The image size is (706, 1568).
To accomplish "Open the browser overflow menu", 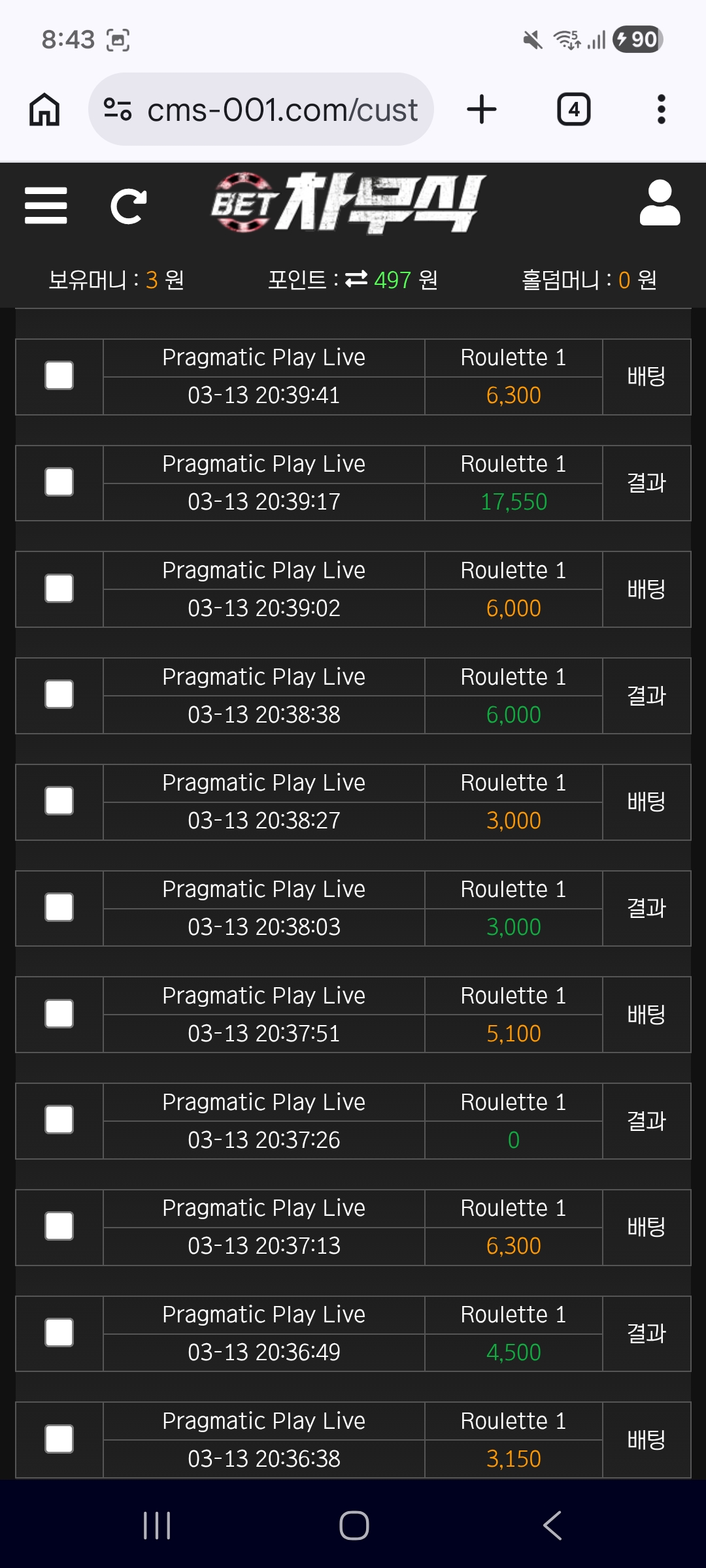I will pos(661,110).
